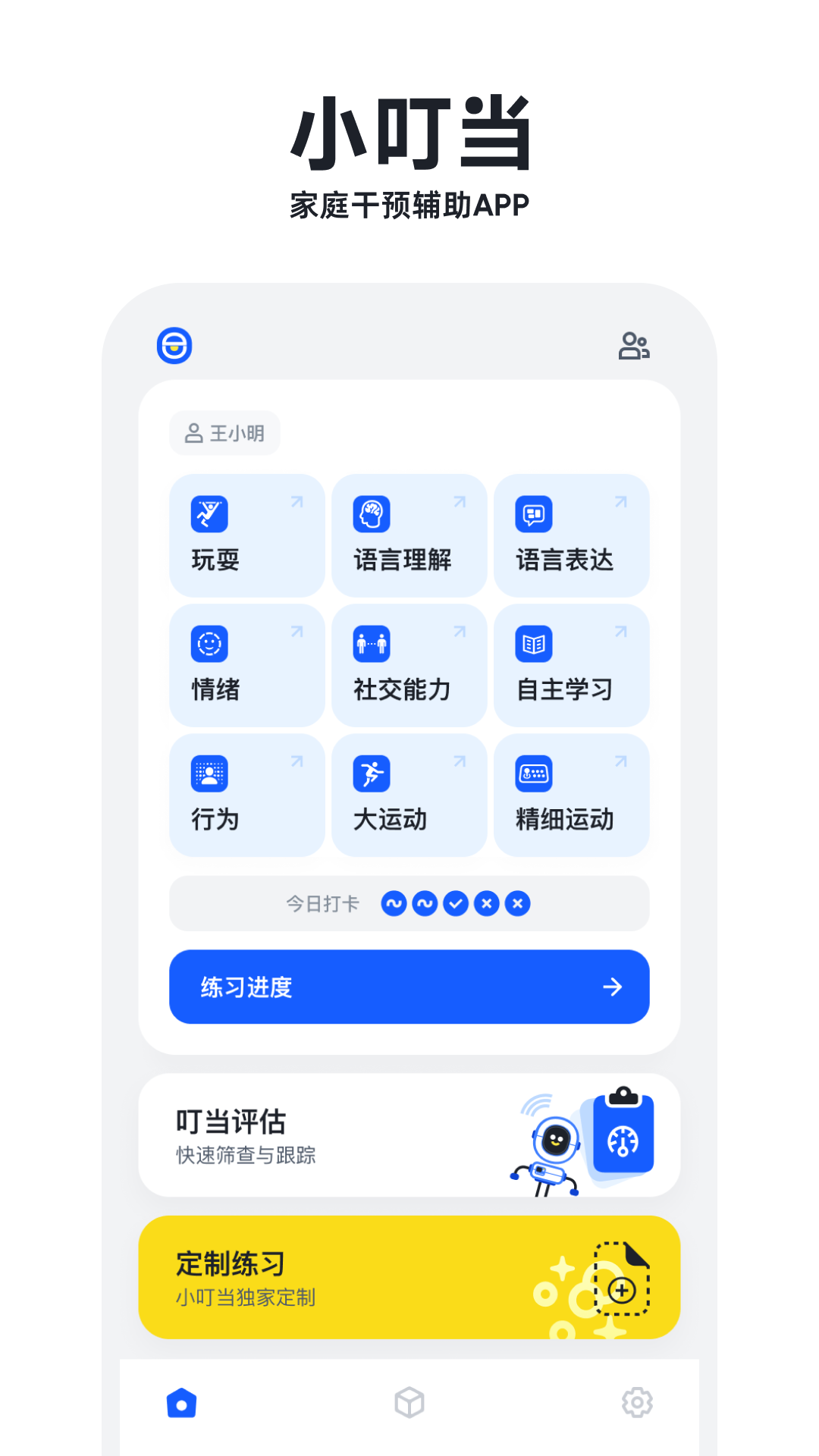Open the 自主学习 book icon
Screen dimensions: 819x1456
coord(533,644)
